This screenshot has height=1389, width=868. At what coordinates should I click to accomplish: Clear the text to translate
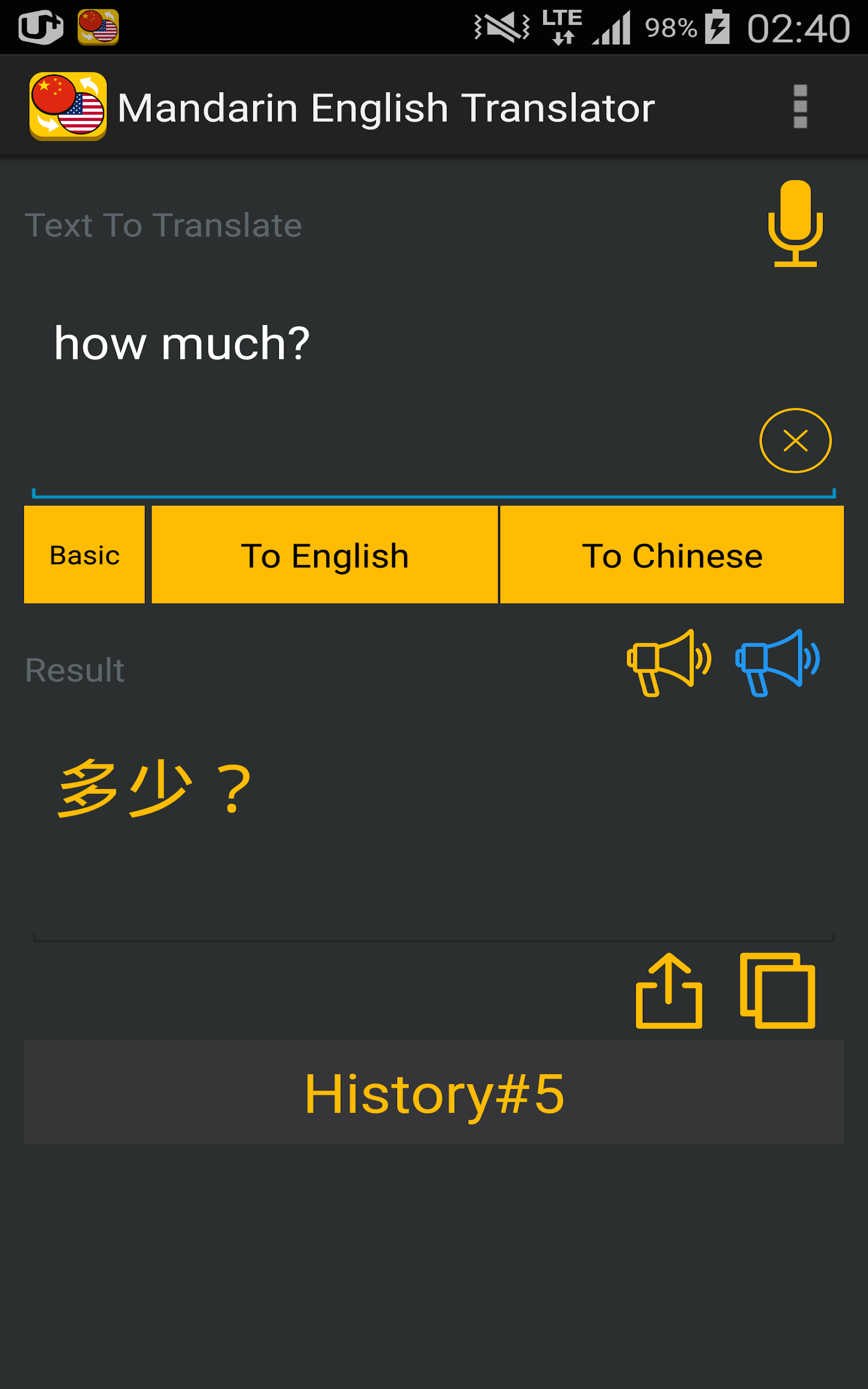click(x=795, y=441)
